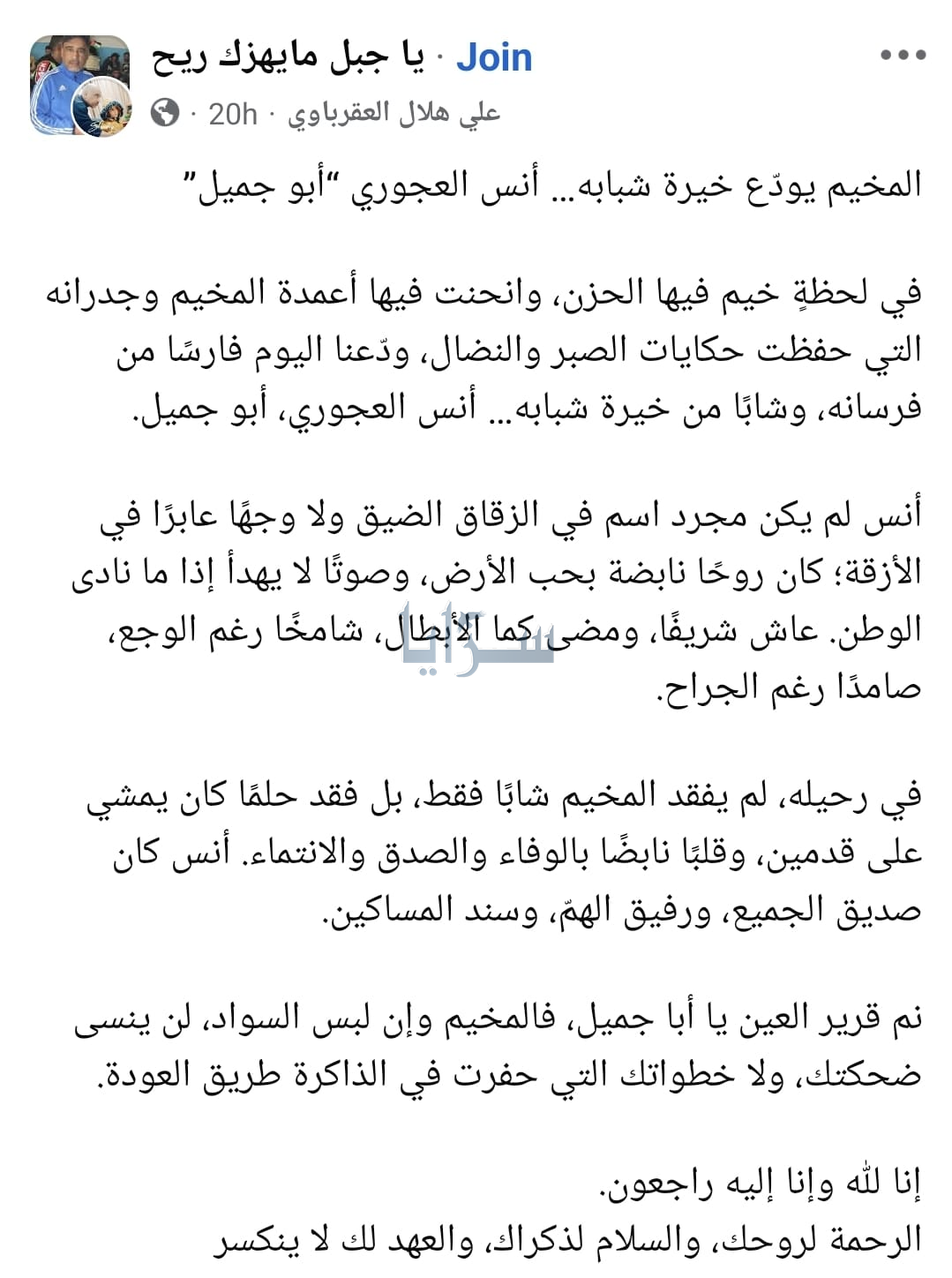Join the يا جبل مايهزك ريح group

pyautogui.click(x=494, y=58)
